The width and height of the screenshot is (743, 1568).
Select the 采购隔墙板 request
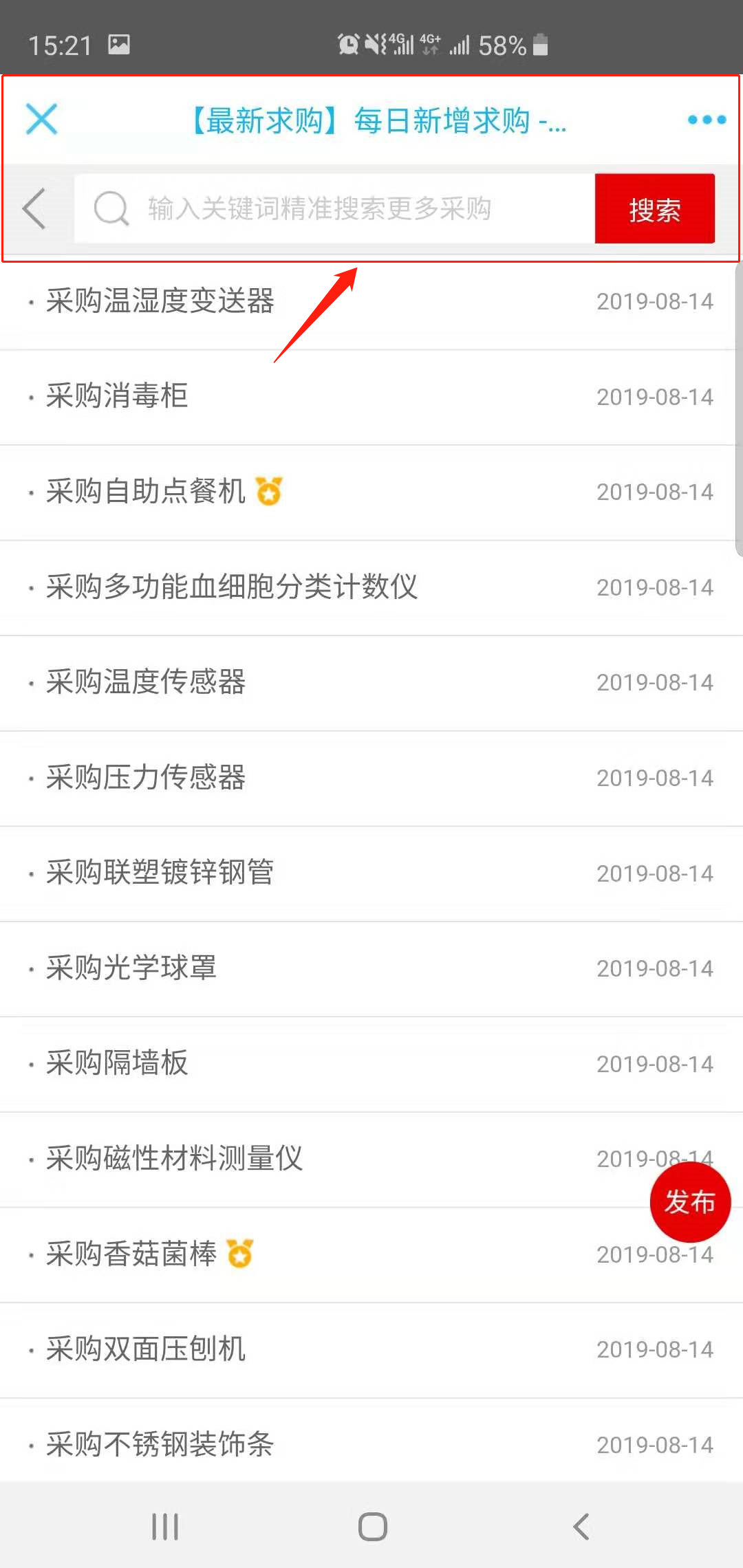coord(117,1063)
